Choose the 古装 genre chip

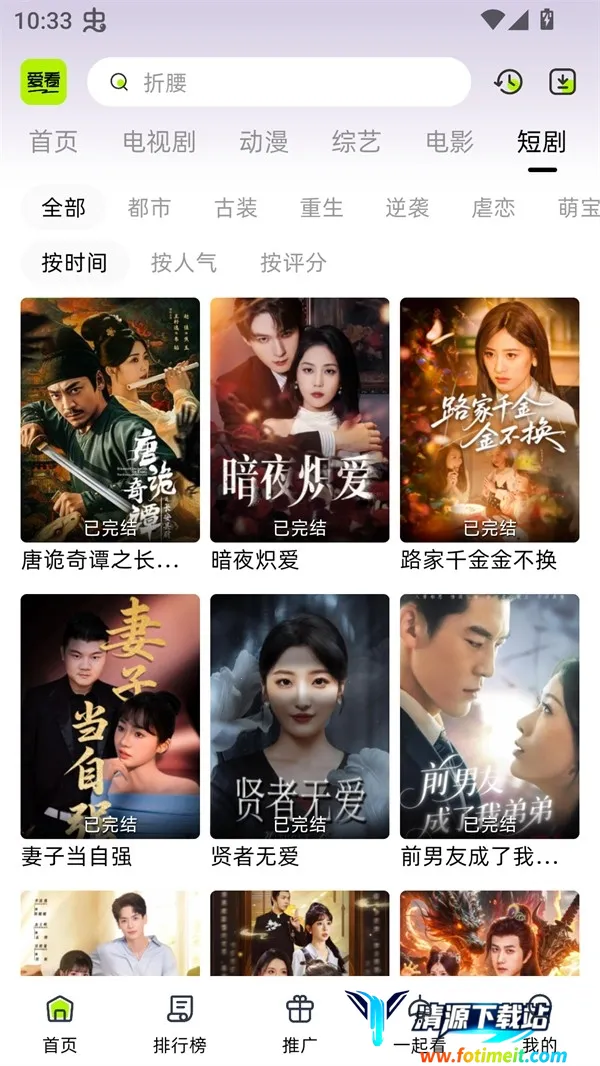coord(236,208)
